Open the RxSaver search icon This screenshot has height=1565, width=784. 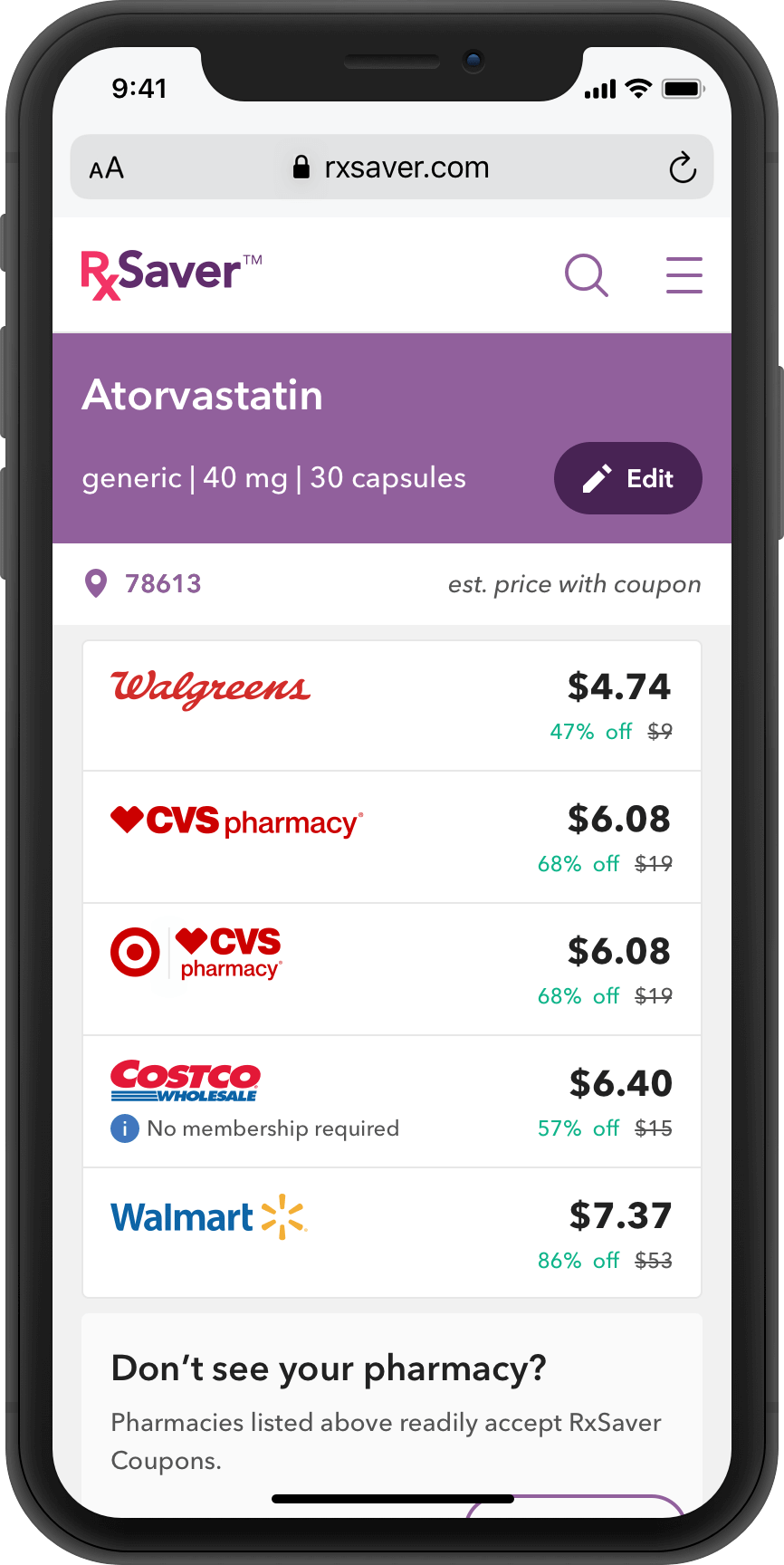coord(587,274)
